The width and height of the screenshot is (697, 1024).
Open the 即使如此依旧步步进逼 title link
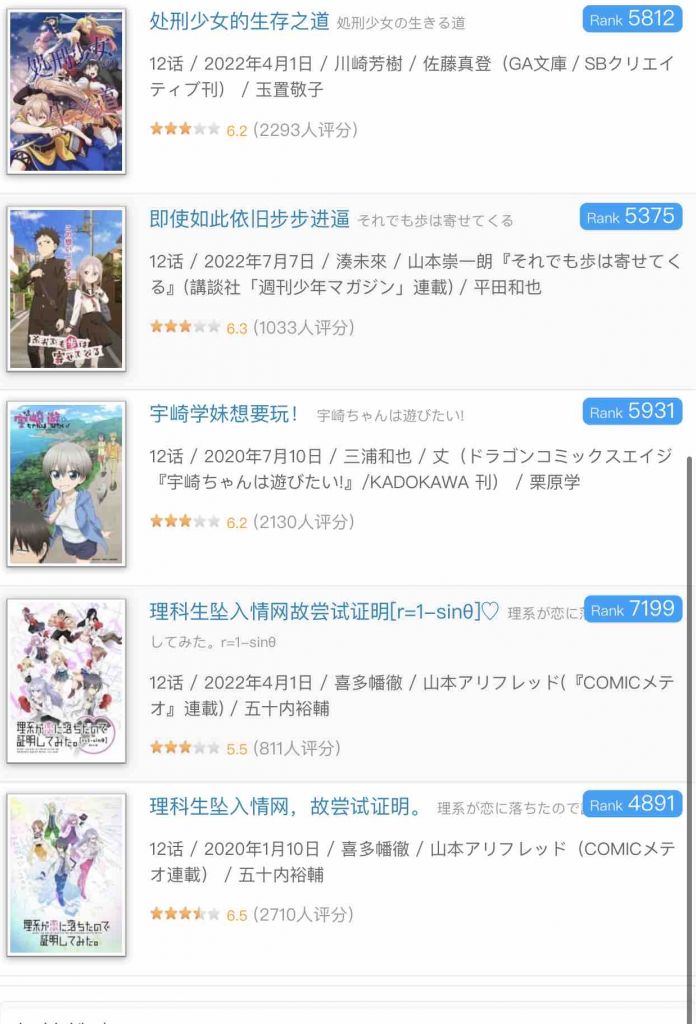250,219
